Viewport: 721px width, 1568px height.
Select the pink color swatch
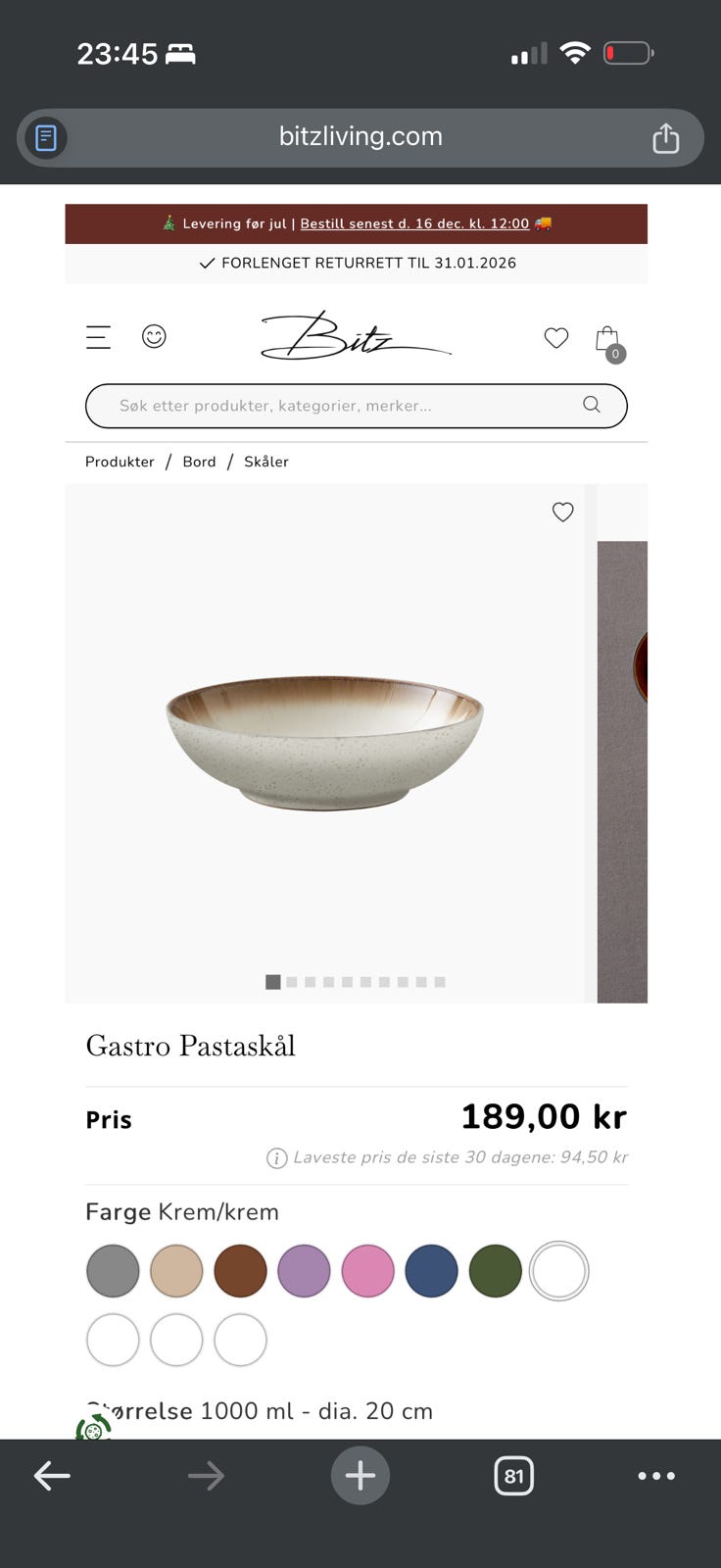point(367,1270)
